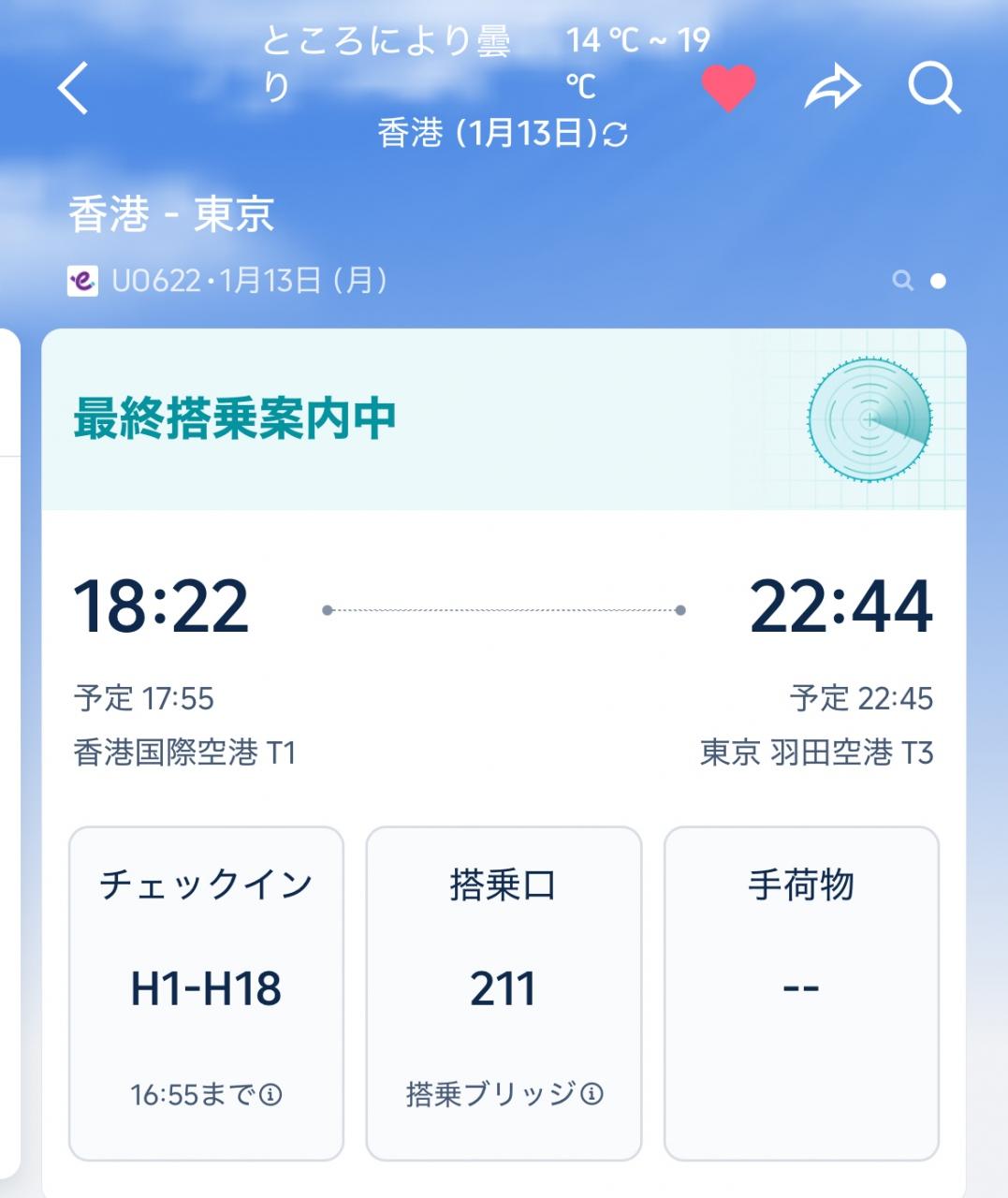Remove this flight from favorites via the heart
Image resolution: width=1008 pixels, height=1198 pixels.
point(728,88)
